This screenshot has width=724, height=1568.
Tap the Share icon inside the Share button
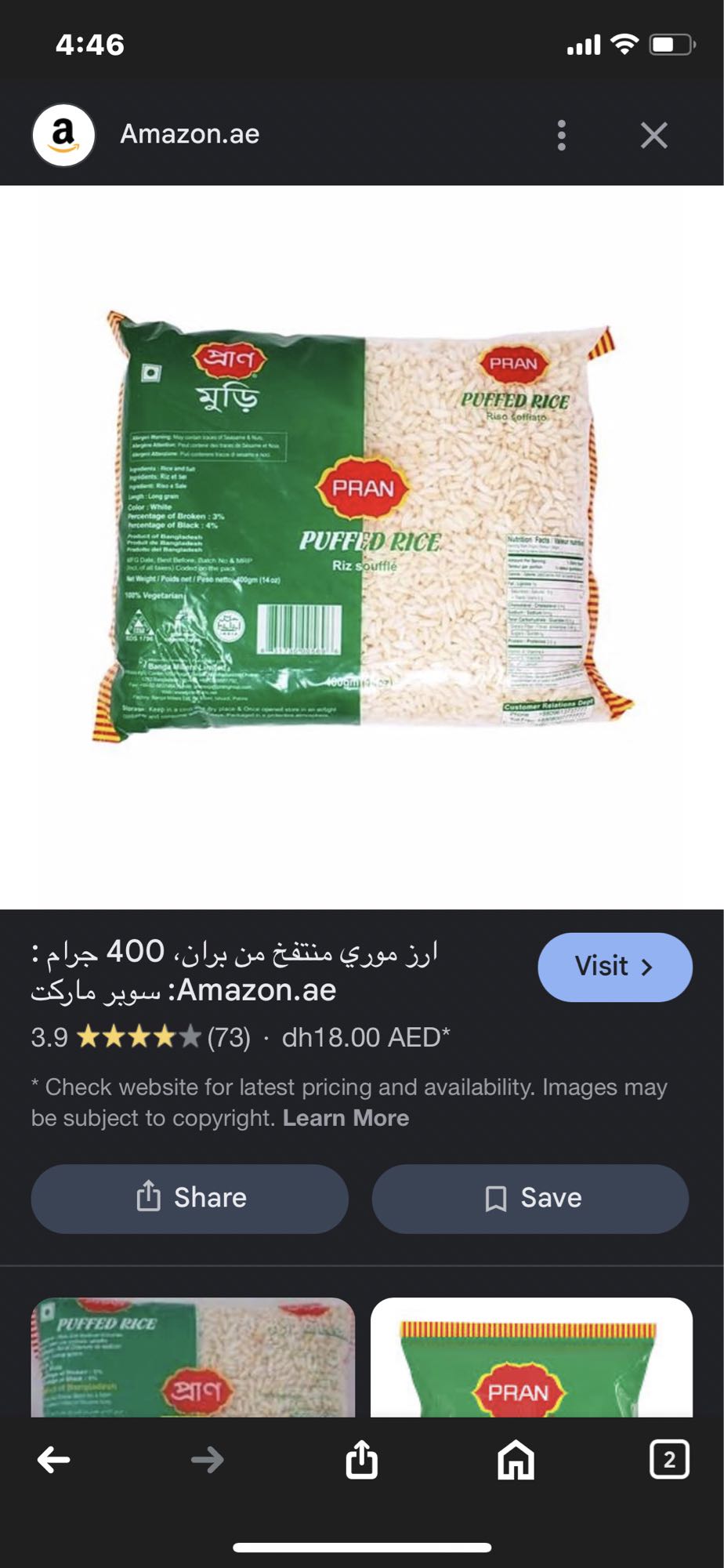(147, 1196)
